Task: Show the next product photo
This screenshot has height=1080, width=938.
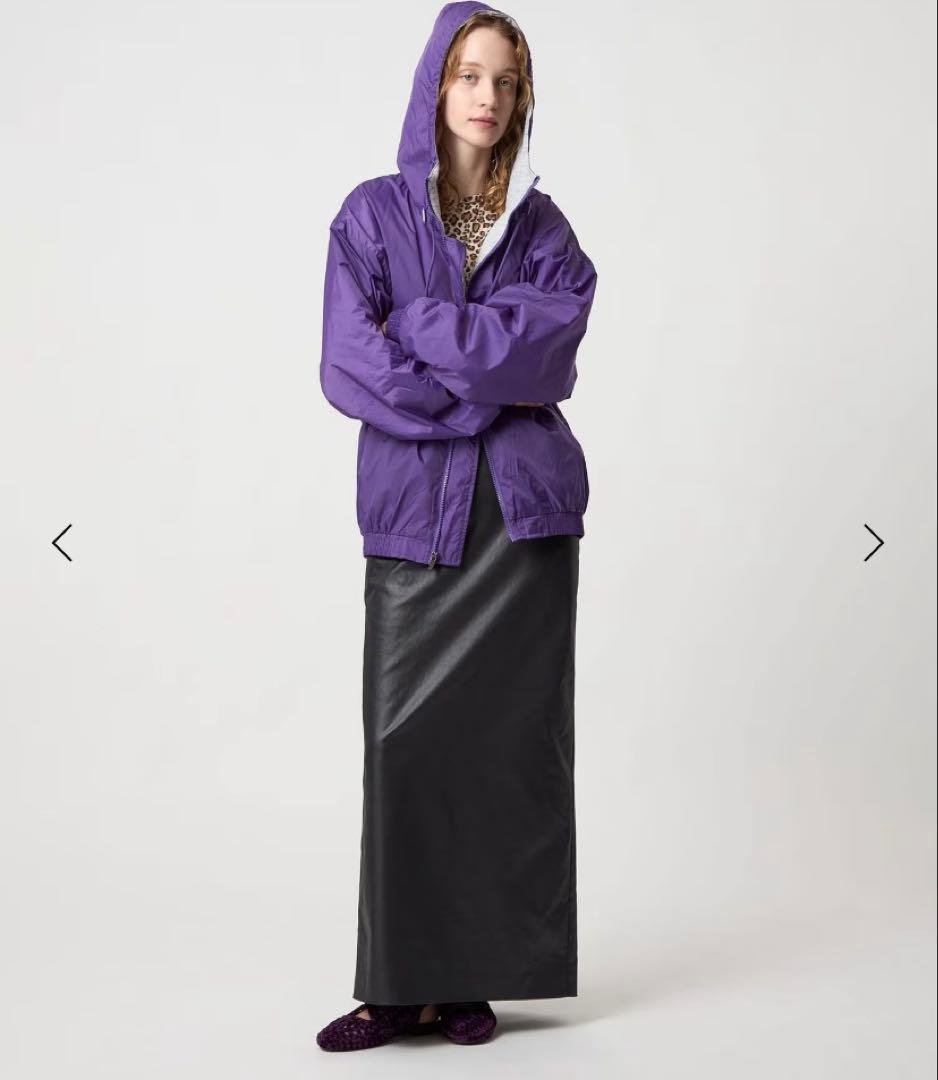Action: [874, 543]
